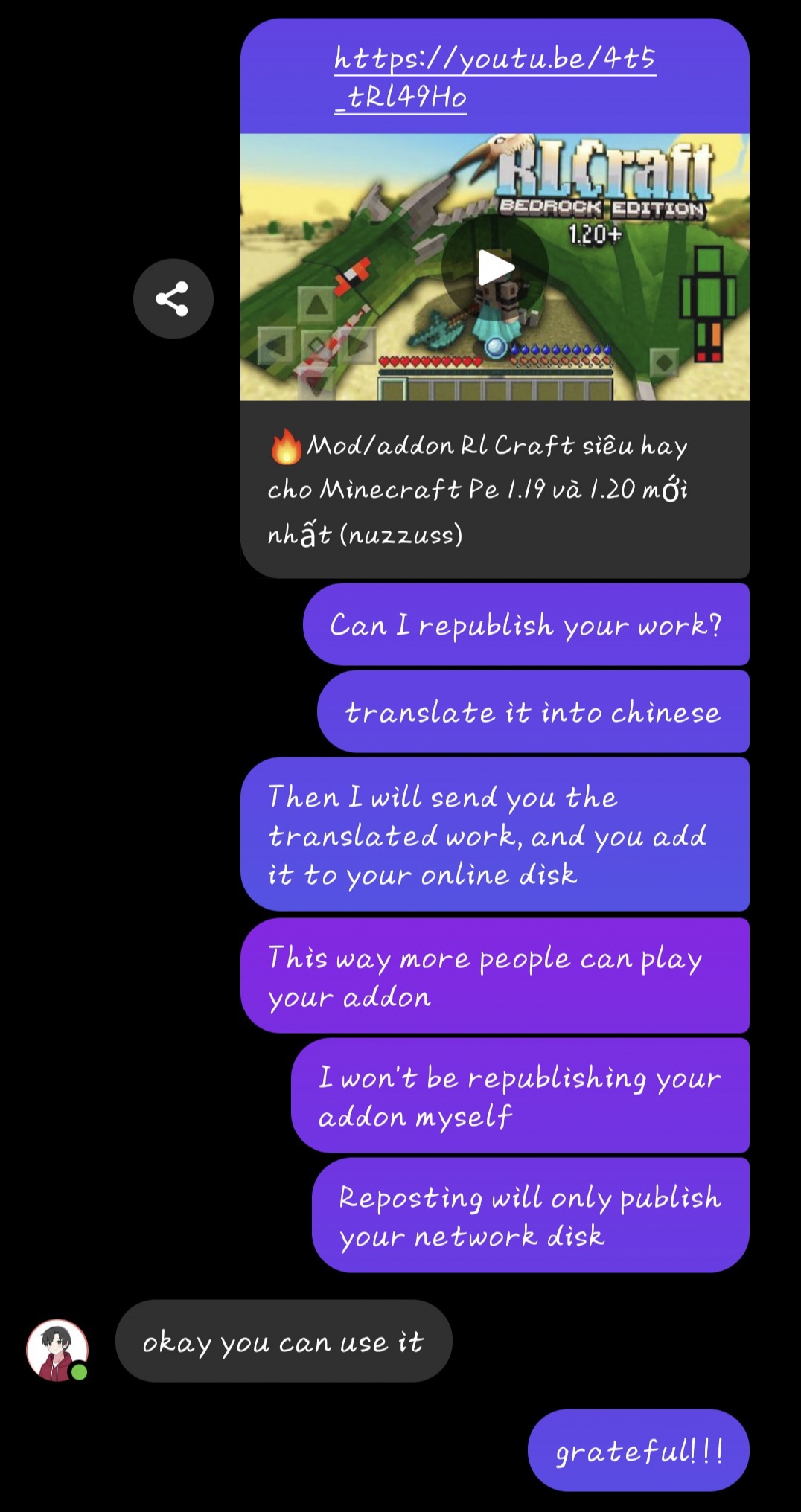Play the RLCraft Bedrock Edition video
The height and width of the screenshot is (1512, 801).
pos(494,268)
